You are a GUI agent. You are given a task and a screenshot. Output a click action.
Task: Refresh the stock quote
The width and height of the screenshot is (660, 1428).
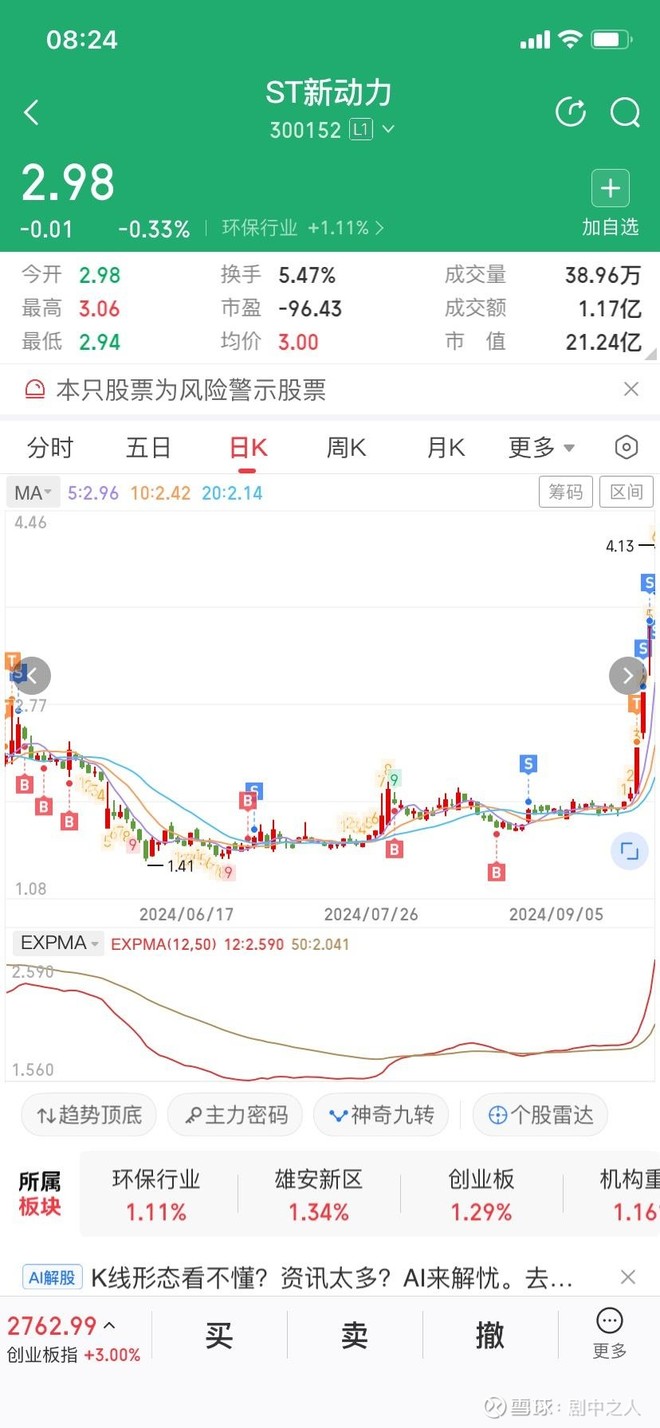pyautogui.click(x=570, y=112)
